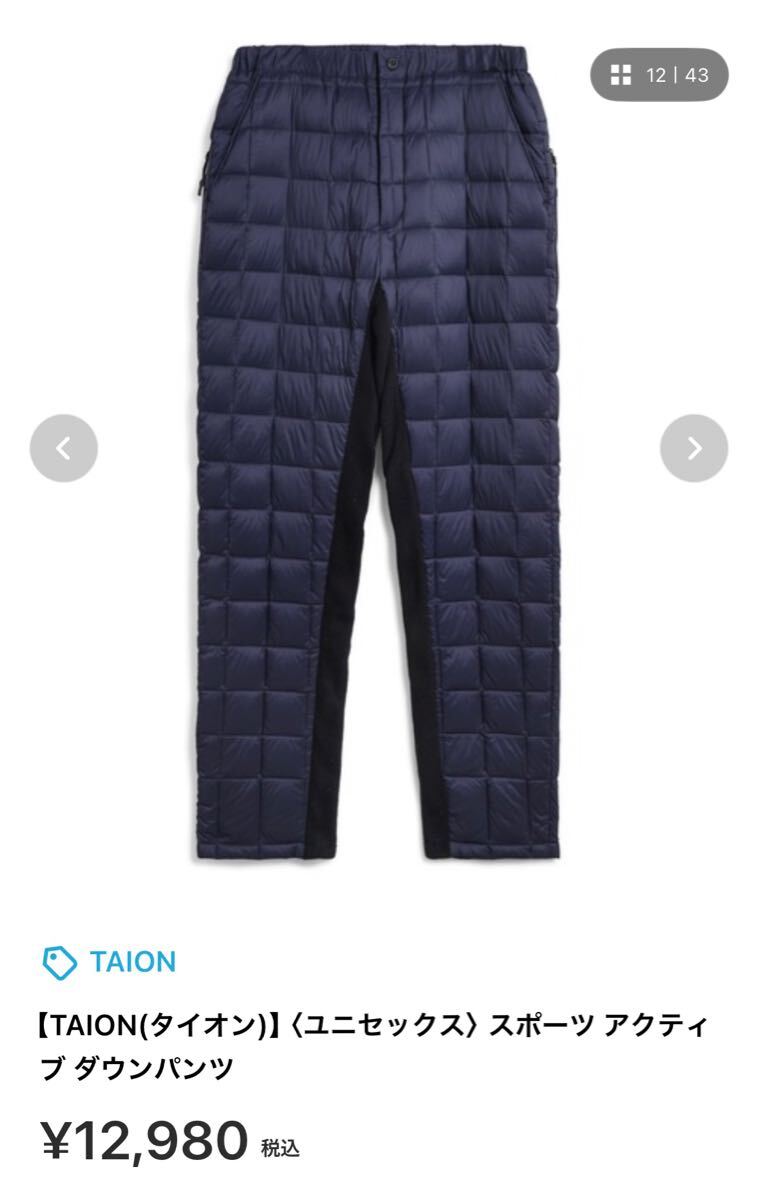Open the image grid view showing 12 | 43
Viewport: 759px width, 1200px height.
(658, 75)
